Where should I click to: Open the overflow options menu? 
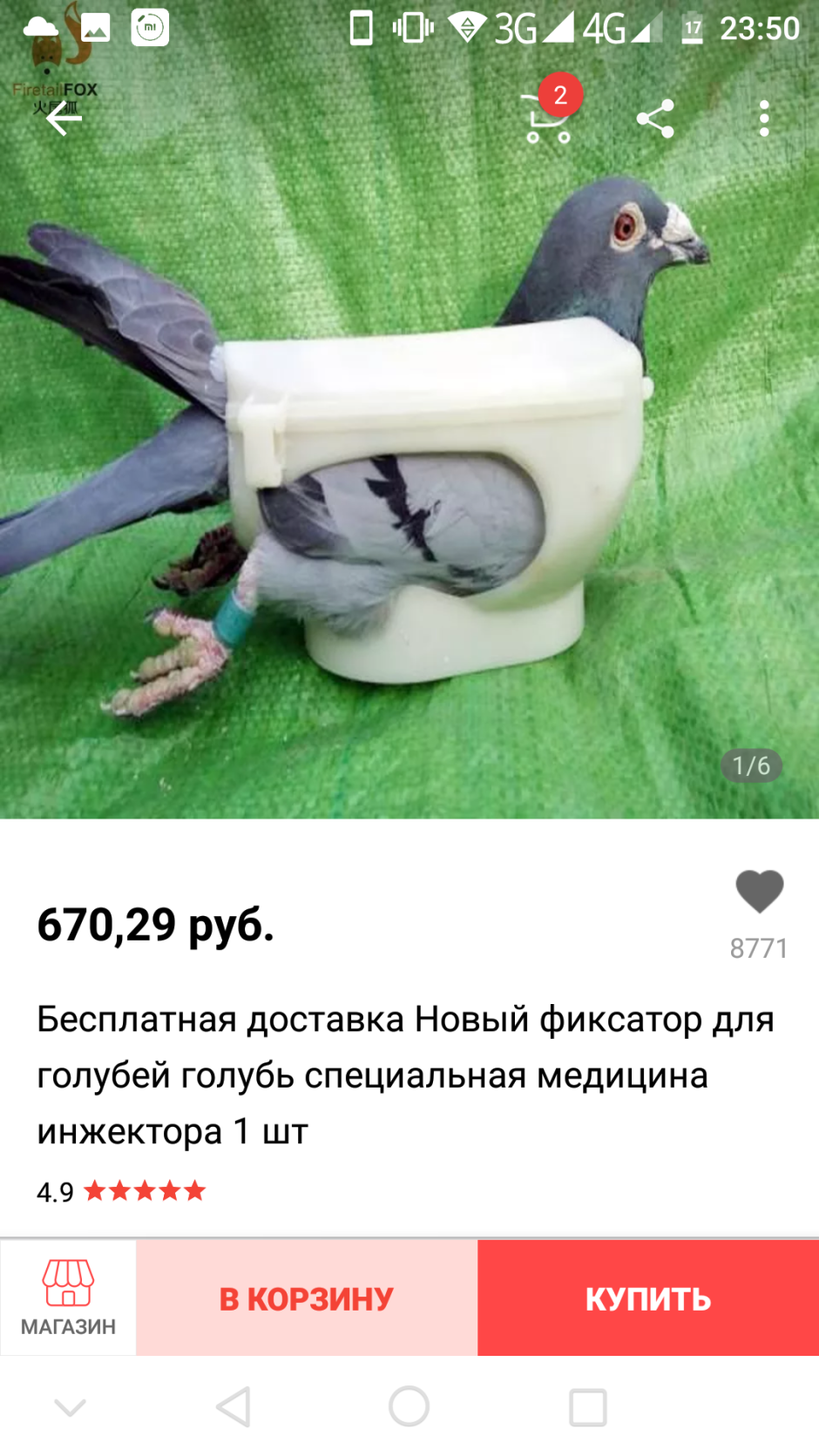[764, 118]
